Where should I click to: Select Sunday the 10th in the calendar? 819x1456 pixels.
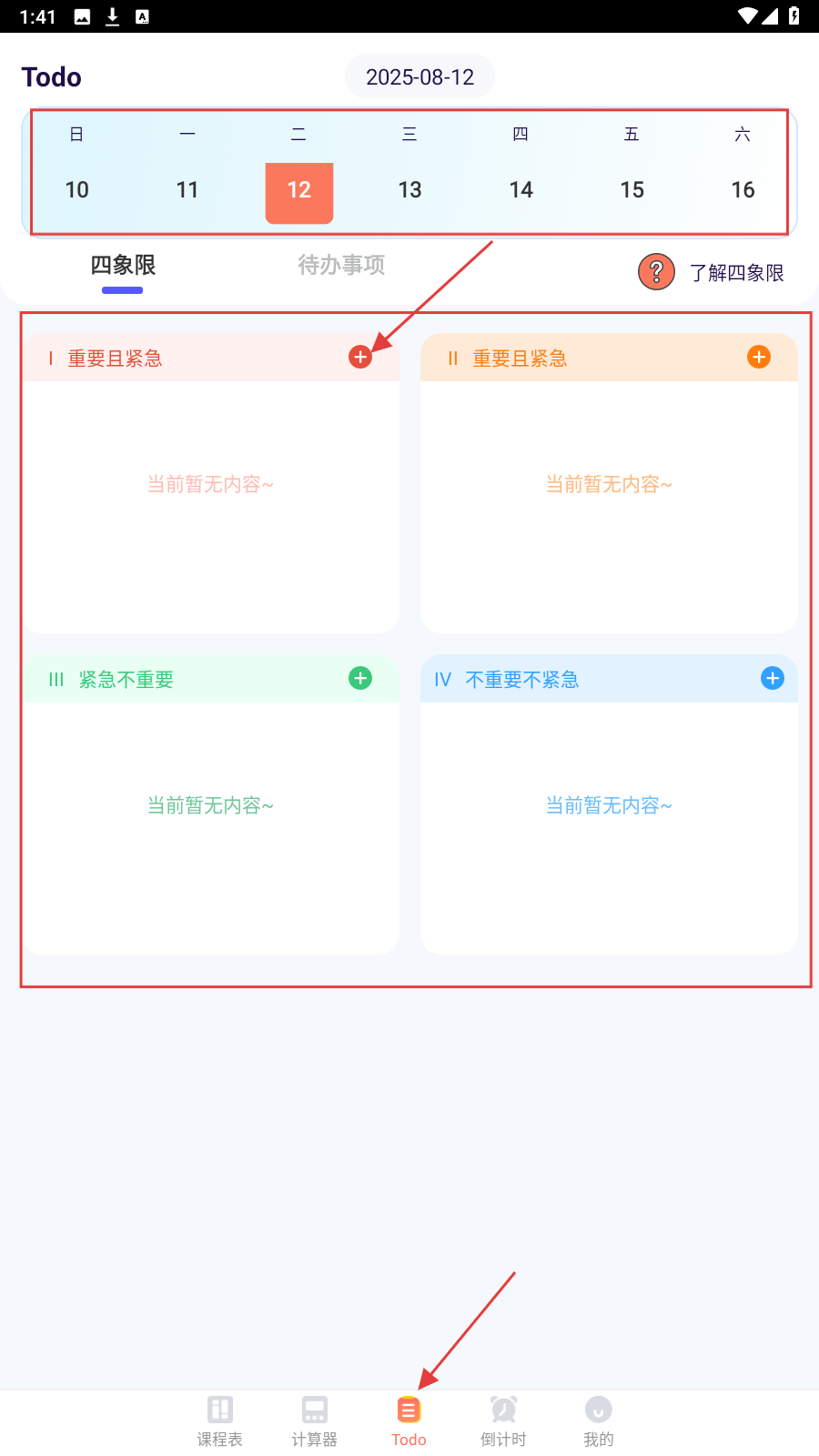[77, 189]
